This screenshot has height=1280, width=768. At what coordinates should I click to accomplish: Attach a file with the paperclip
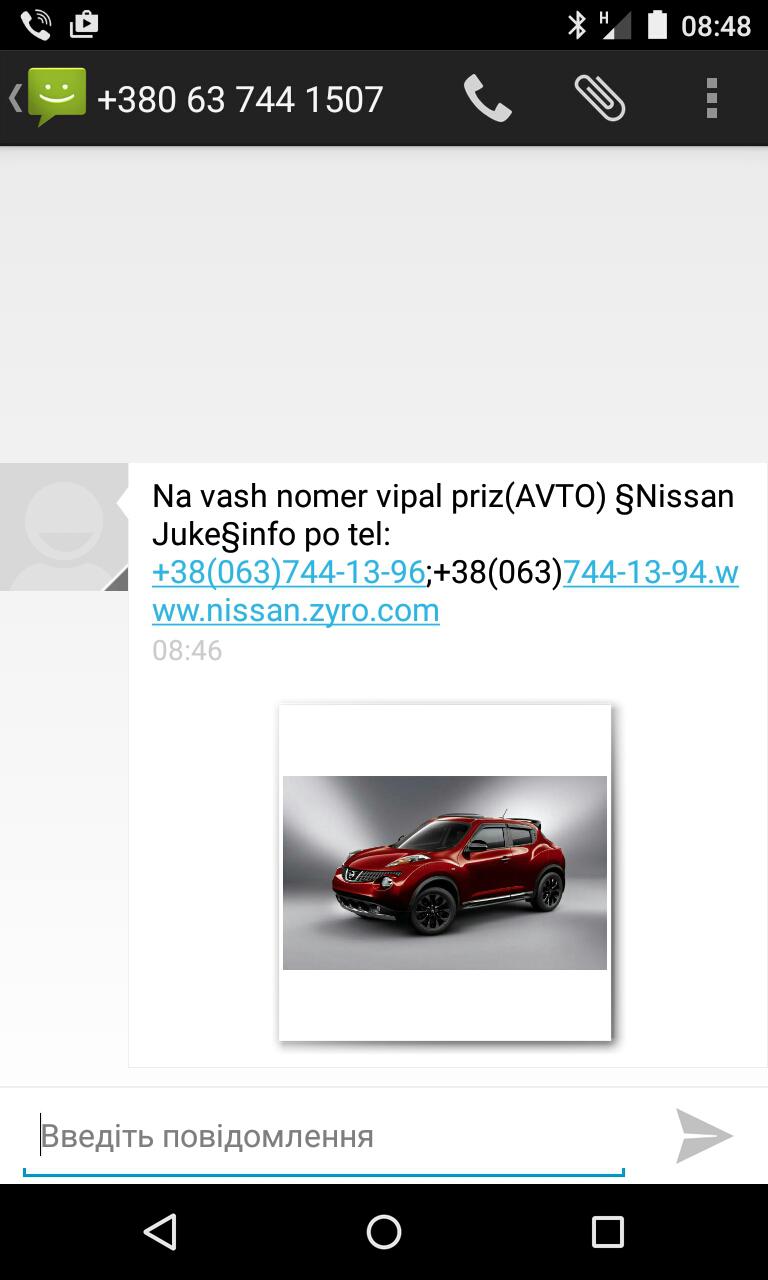[600, 99]
